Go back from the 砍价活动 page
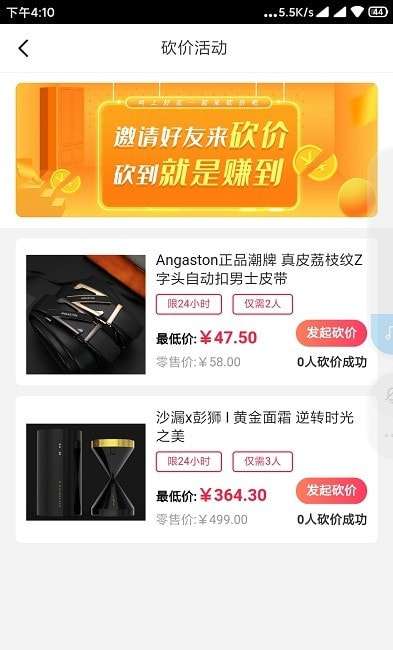 click(x=24, y=48)
